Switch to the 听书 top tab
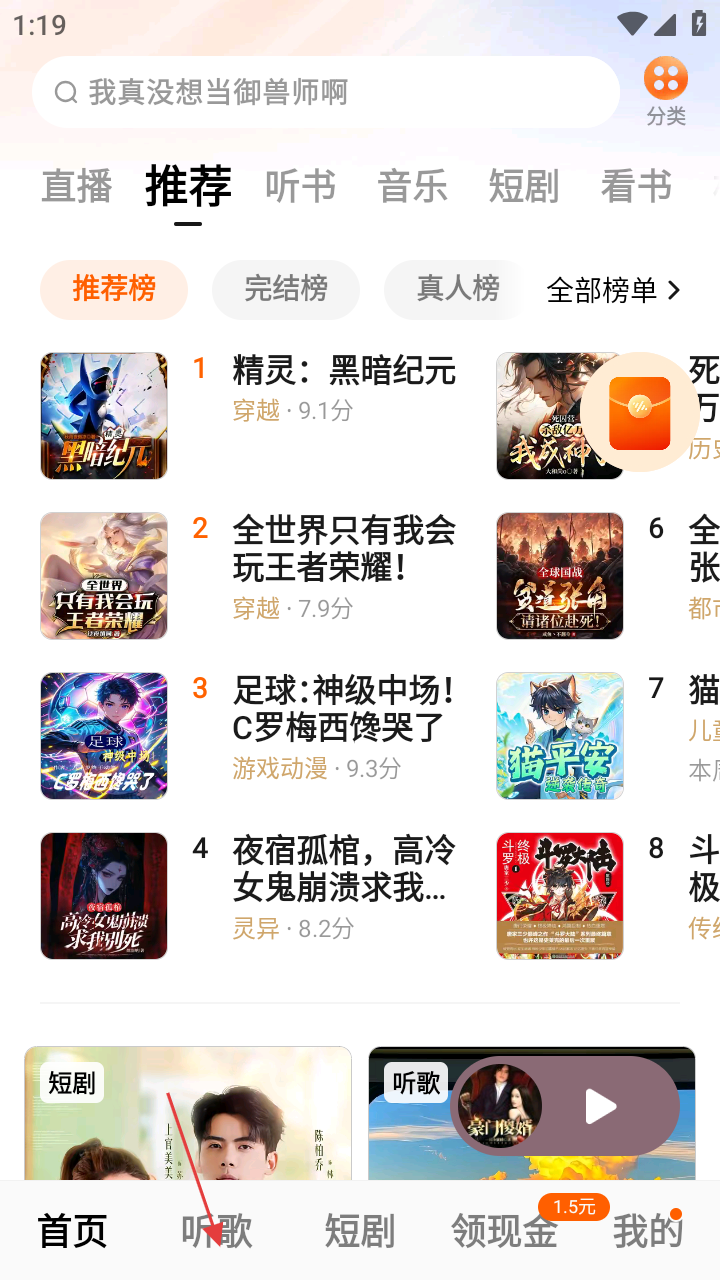This screenshot has height=1280, width=720. (x=300, y=186)
